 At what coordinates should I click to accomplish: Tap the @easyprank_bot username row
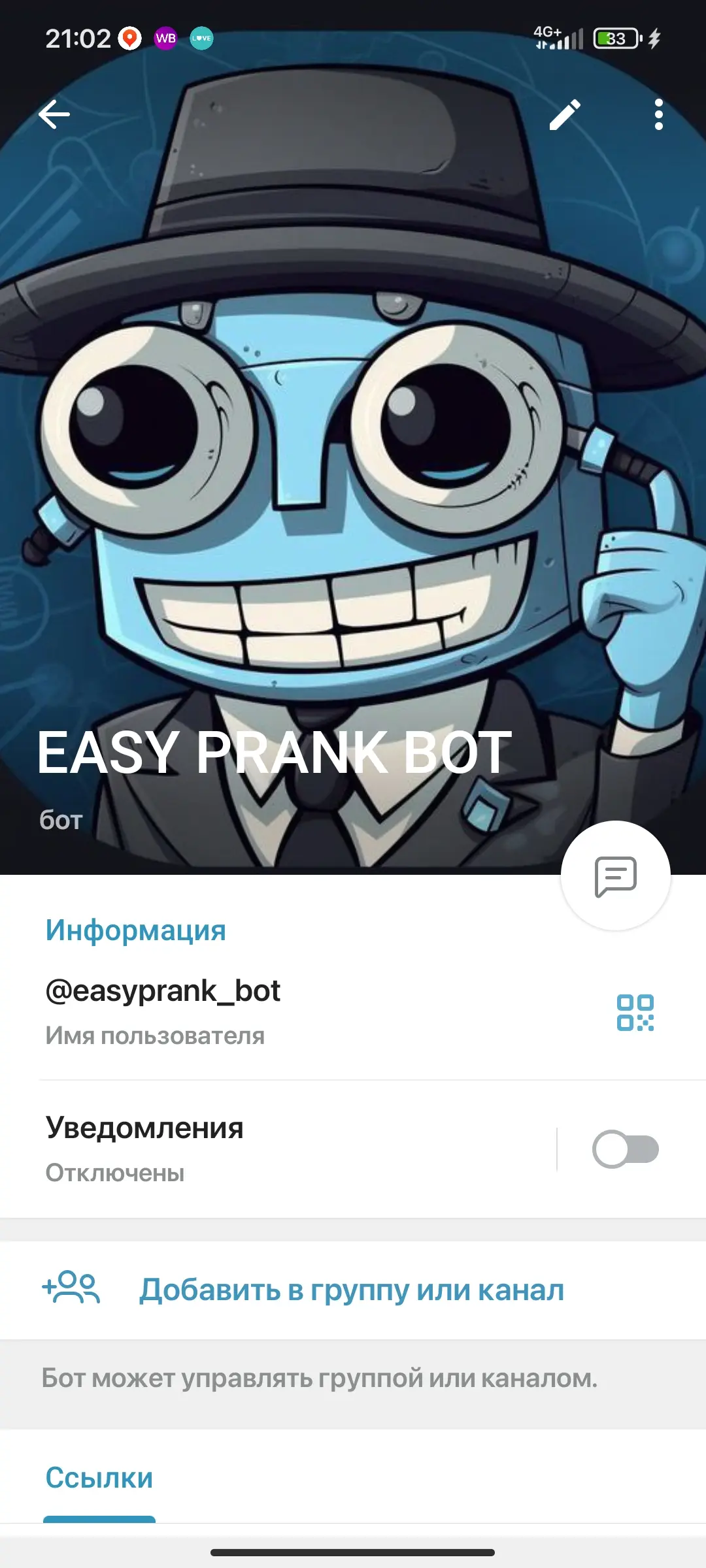pyautogui.click(x=261, y=1011)
